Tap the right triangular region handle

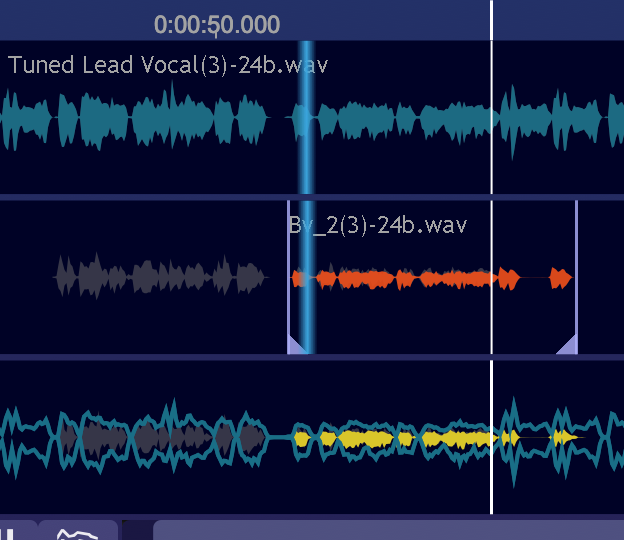(x=568, y=345)
